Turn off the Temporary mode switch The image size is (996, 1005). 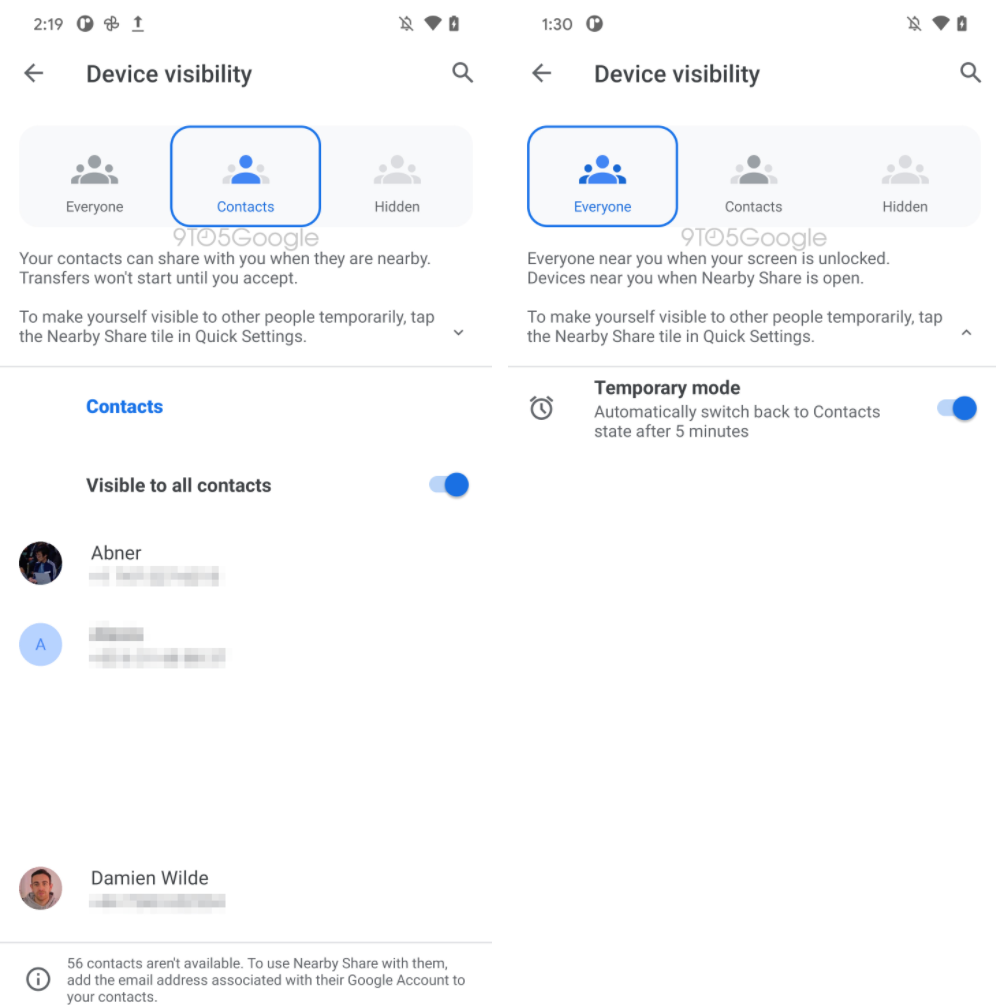[956, 408]
